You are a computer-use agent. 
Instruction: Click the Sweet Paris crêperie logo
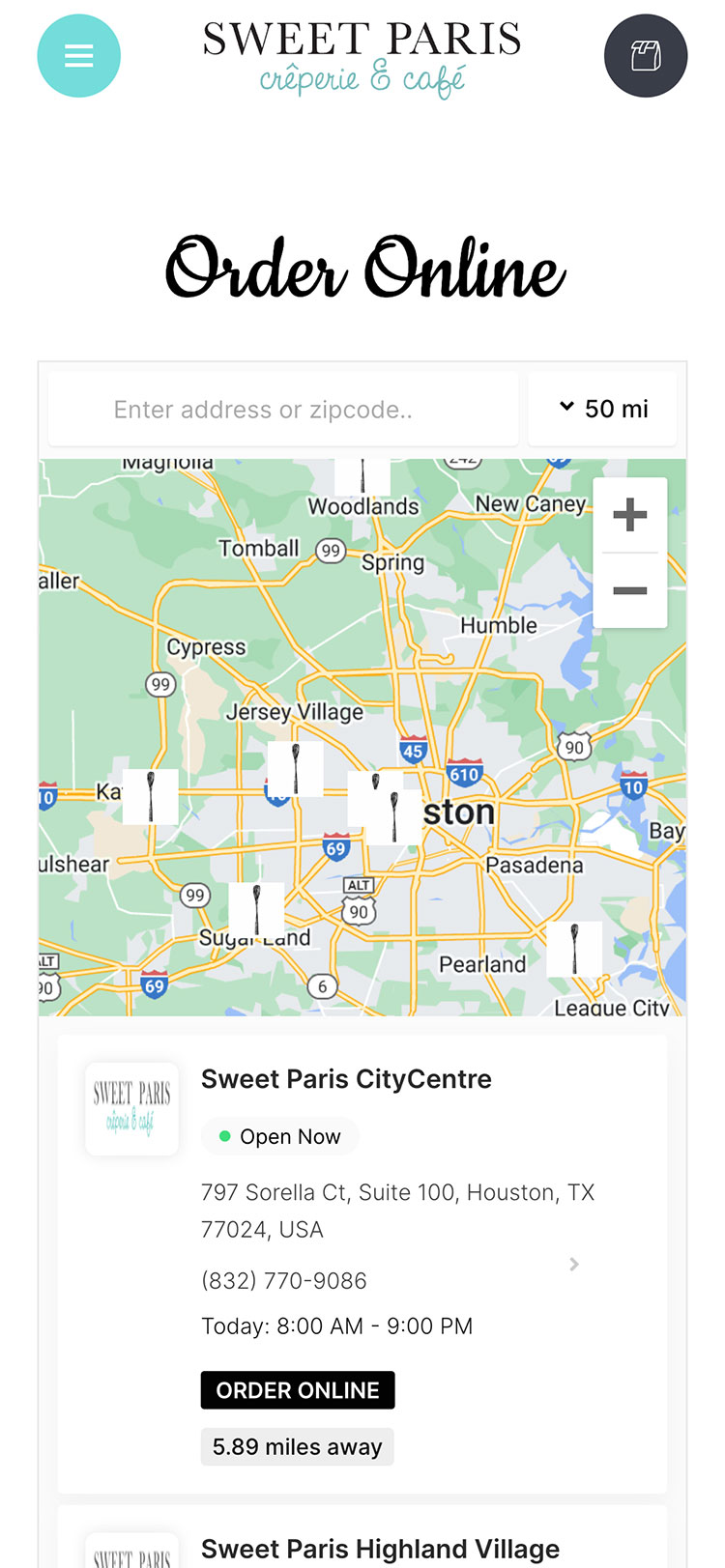coord(362,53)
